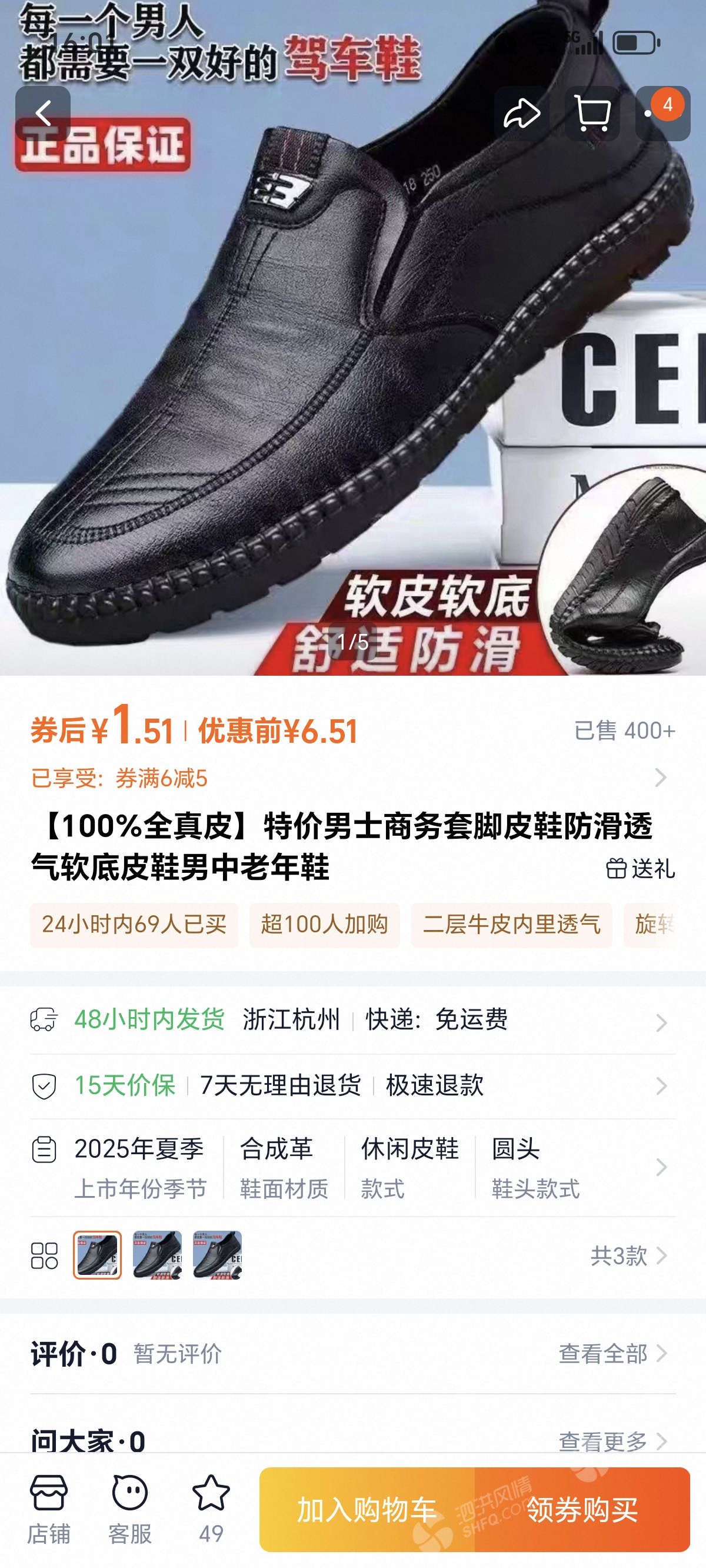Image resolution: width=706 pixels, height=1568 pixels.
Task: Expand product specs row with 合成革
Action: tap(352, 1167)
